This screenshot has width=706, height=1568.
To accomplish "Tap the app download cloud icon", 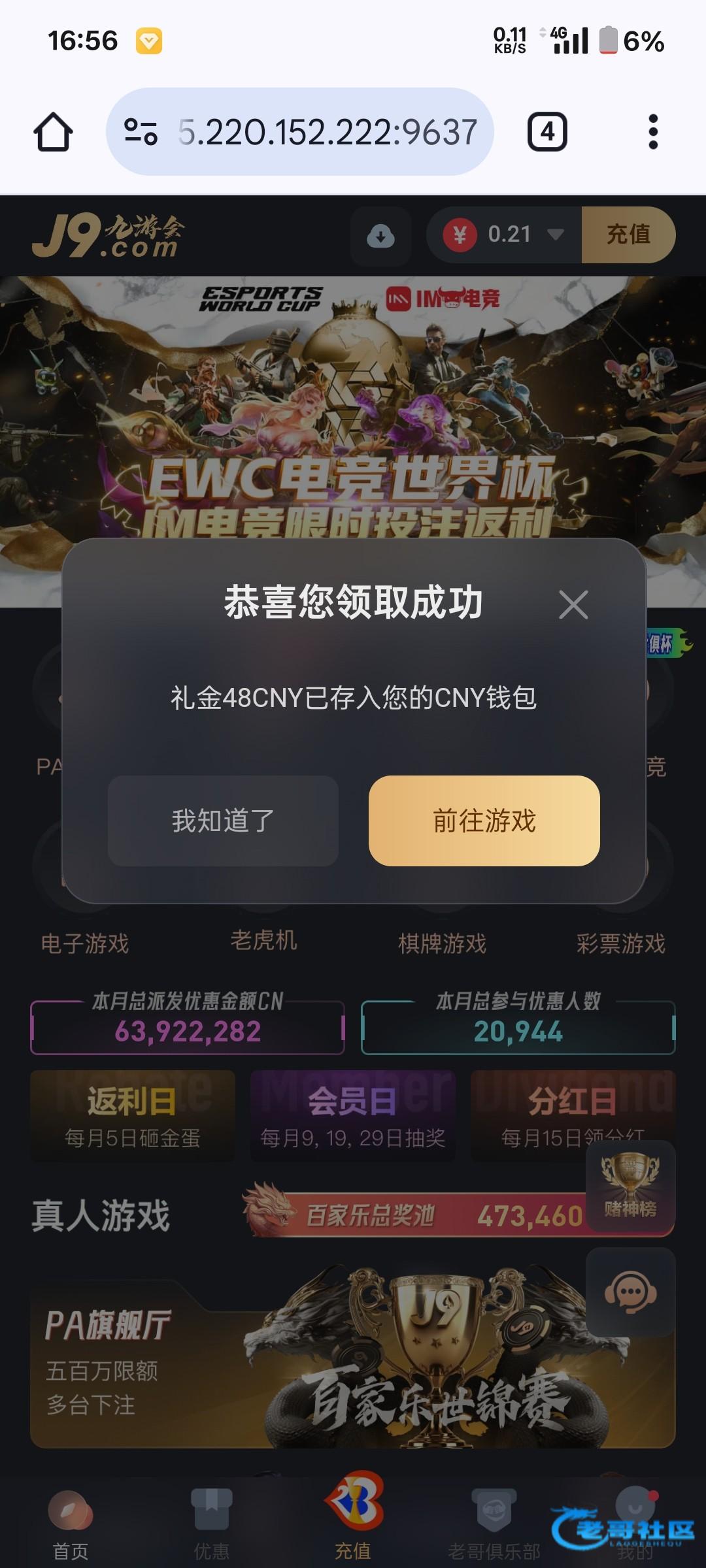I will [x=381, y=236].
